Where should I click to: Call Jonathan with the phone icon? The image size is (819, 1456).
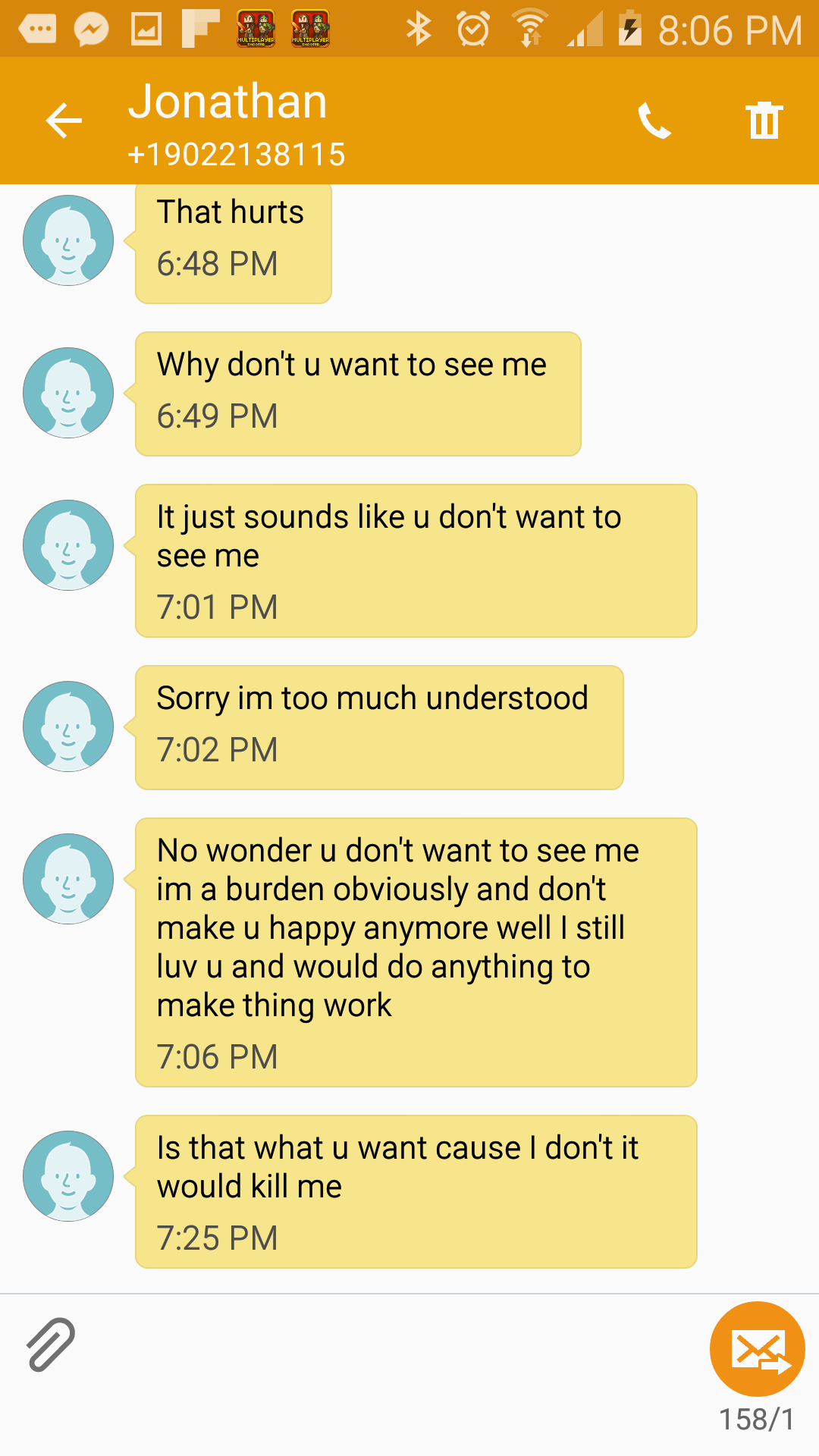(x=654, y=121)
